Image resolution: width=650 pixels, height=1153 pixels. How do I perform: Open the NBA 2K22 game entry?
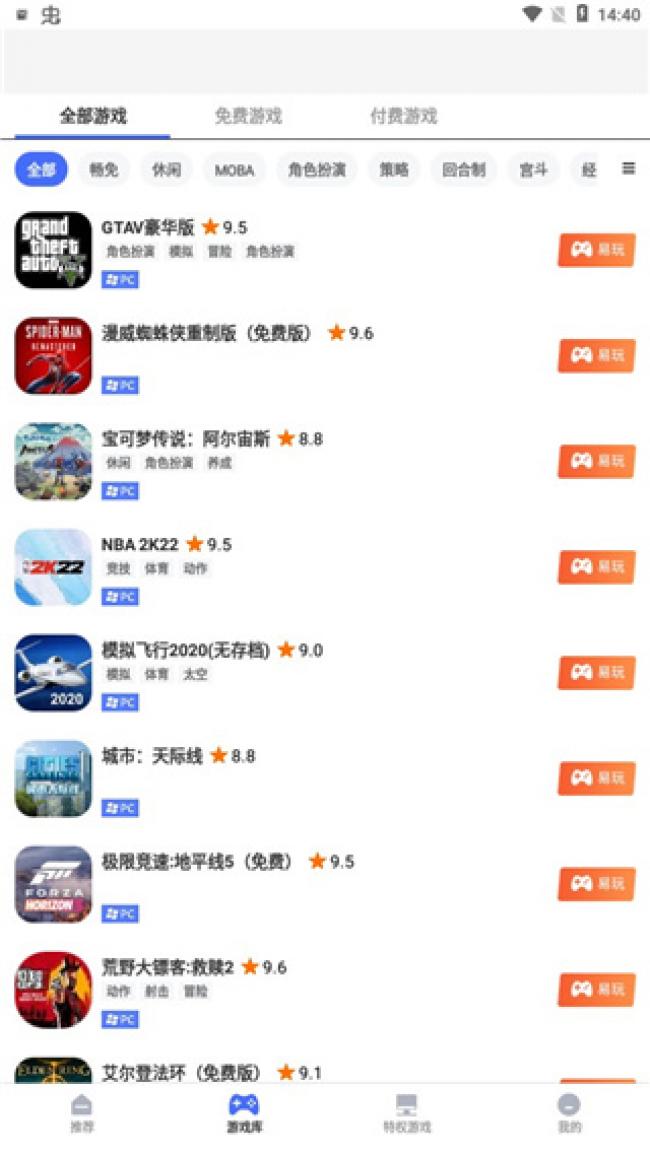pyautogui.click(x=140, y=545)
